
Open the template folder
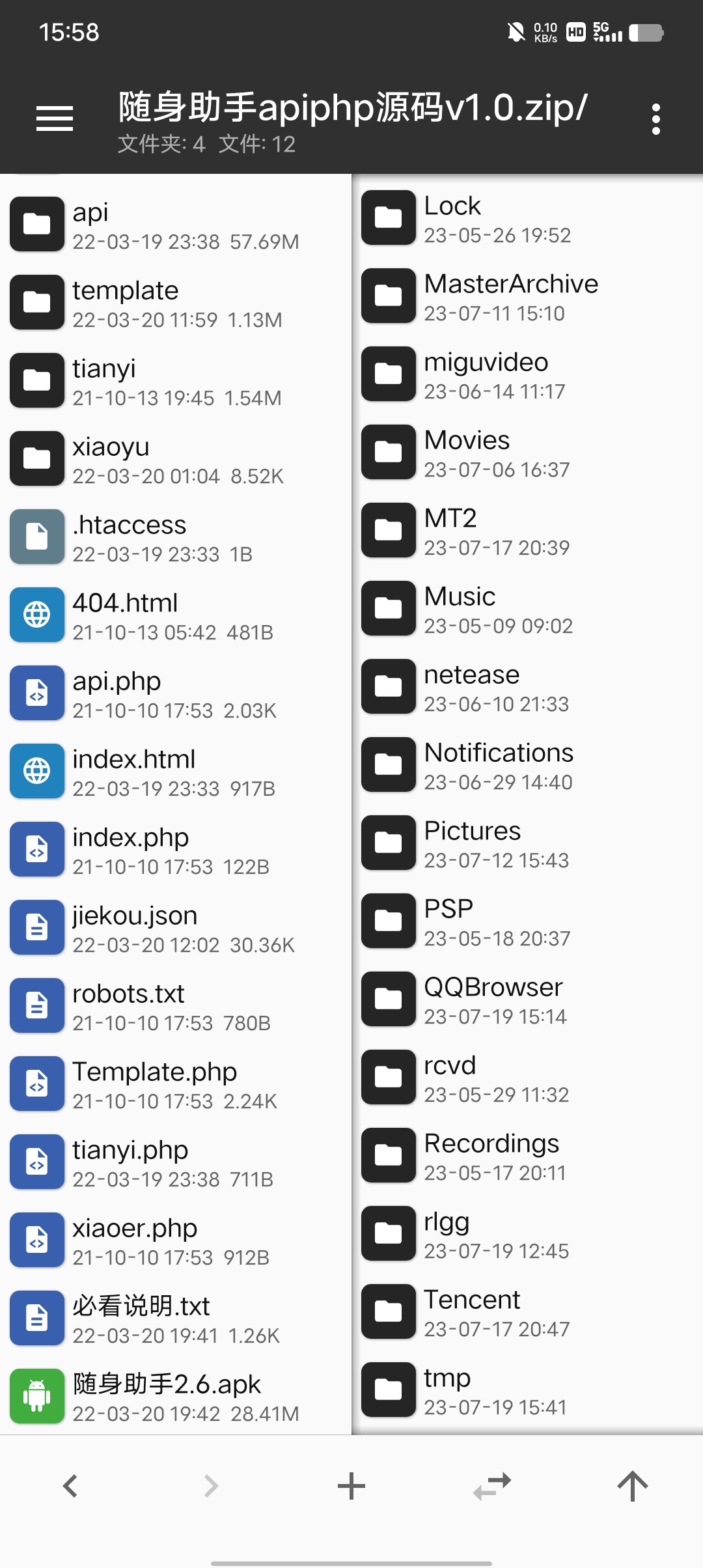pyautogui.click(x=176, y=303)
